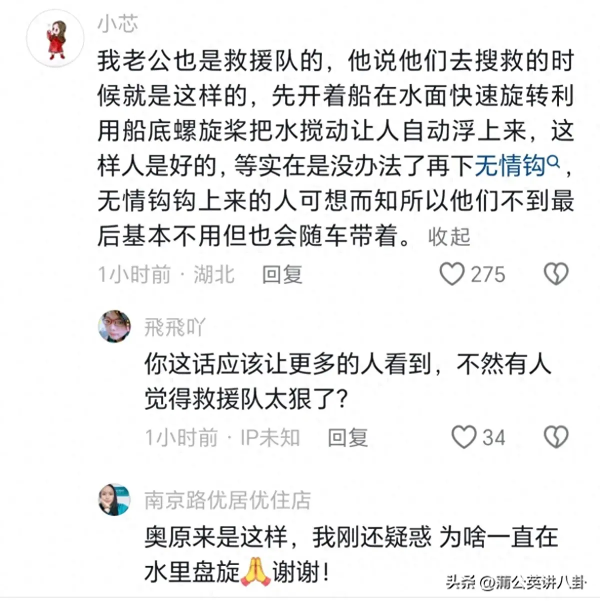Collapse 小芯's comment with 收起
Screen dimensions: 600x603
448,237
